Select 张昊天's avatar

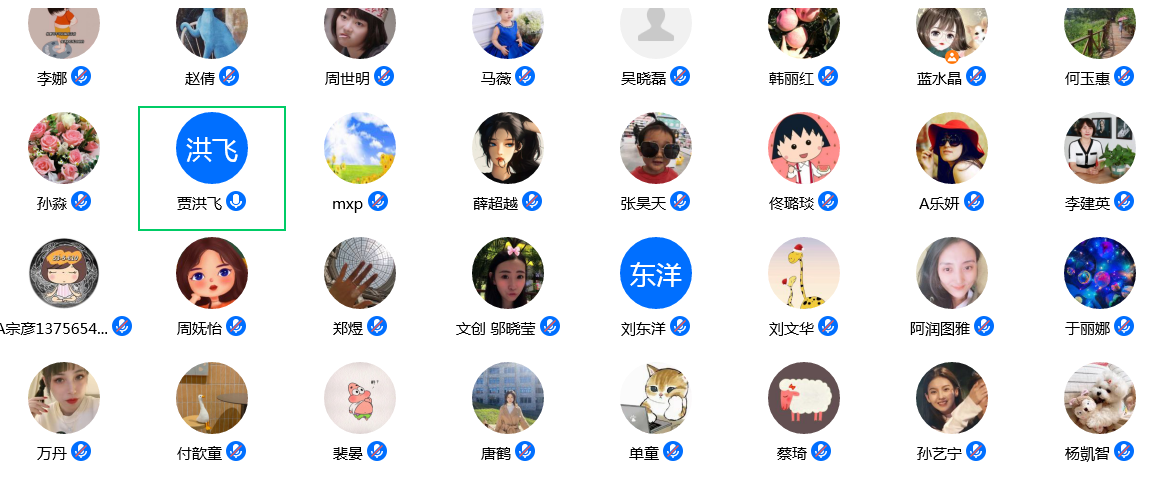pos(656,149)
